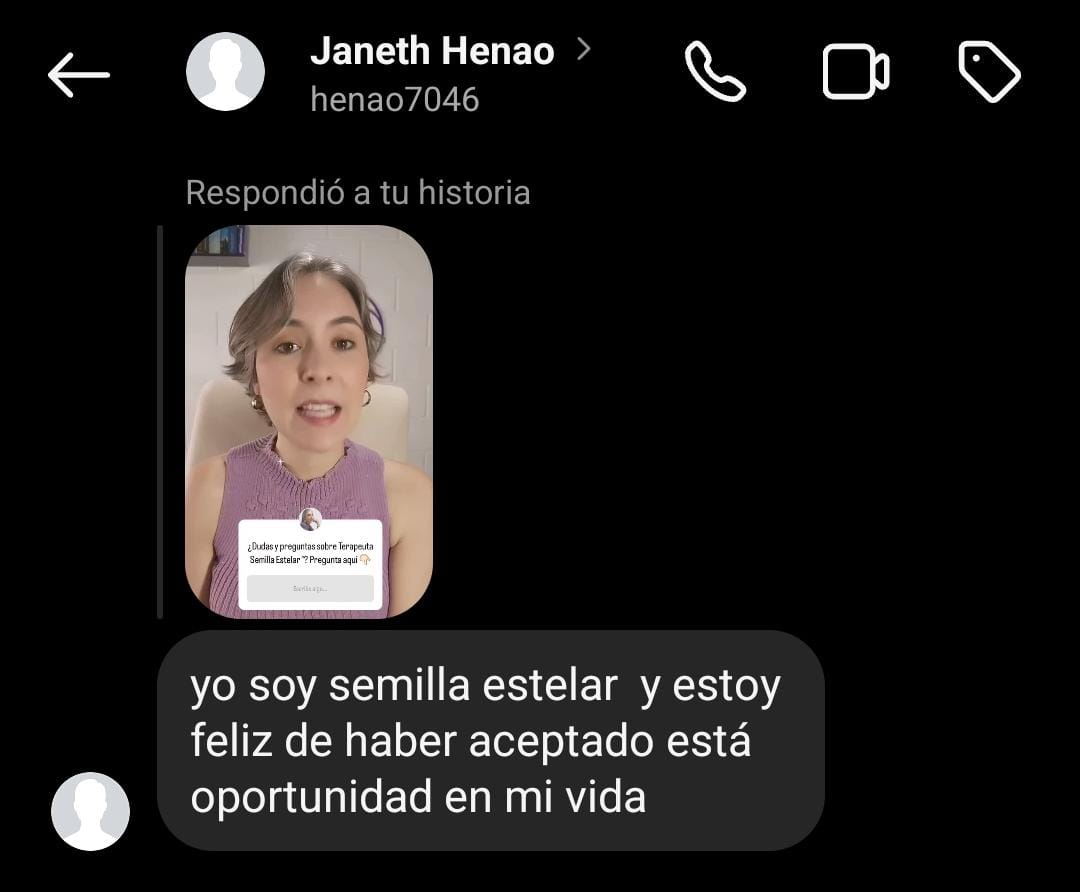Start a voice call with Janeth Henao

coord(714,72)
